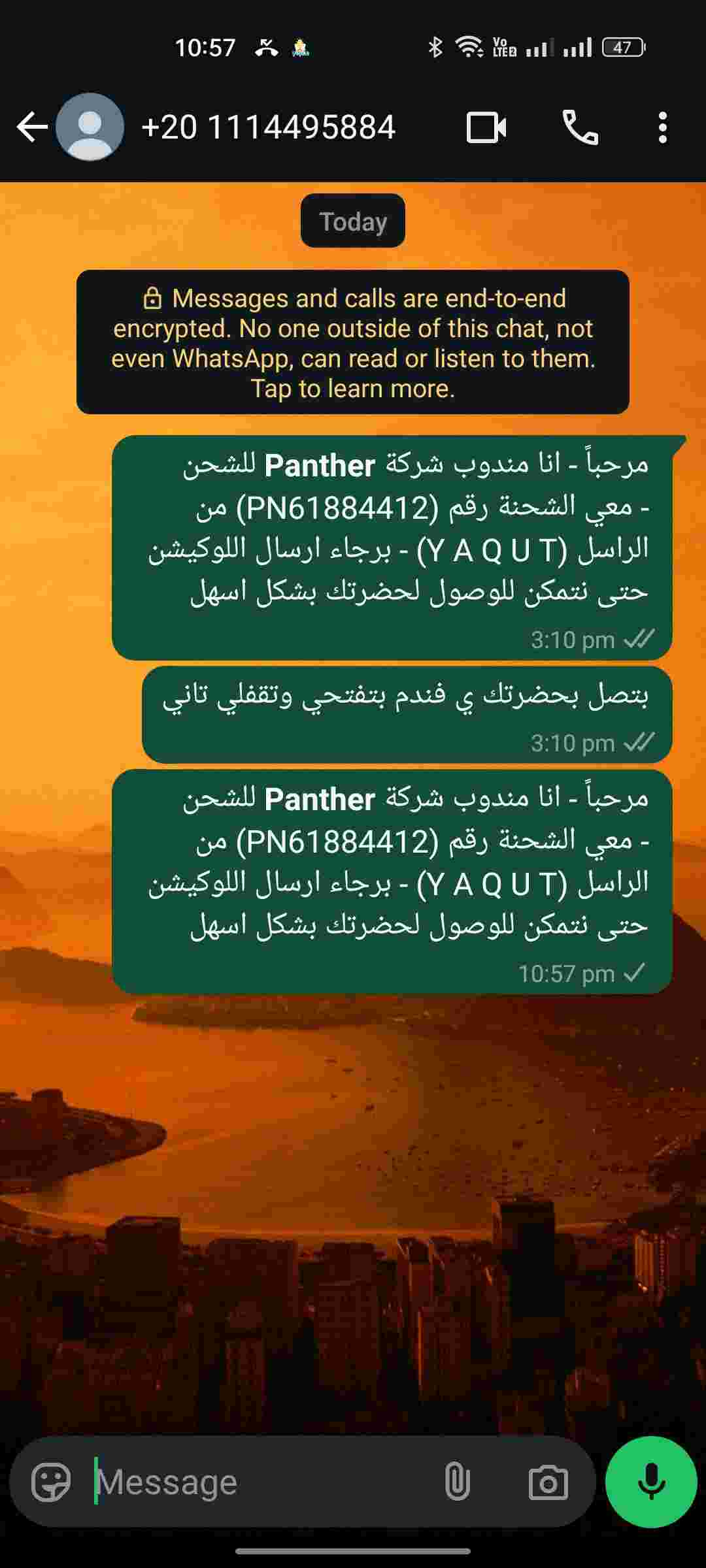Tap the microphone to record voice message
Viewport: 706px width, 1568px height.
pyautogui.click(x=651, y=1482)
